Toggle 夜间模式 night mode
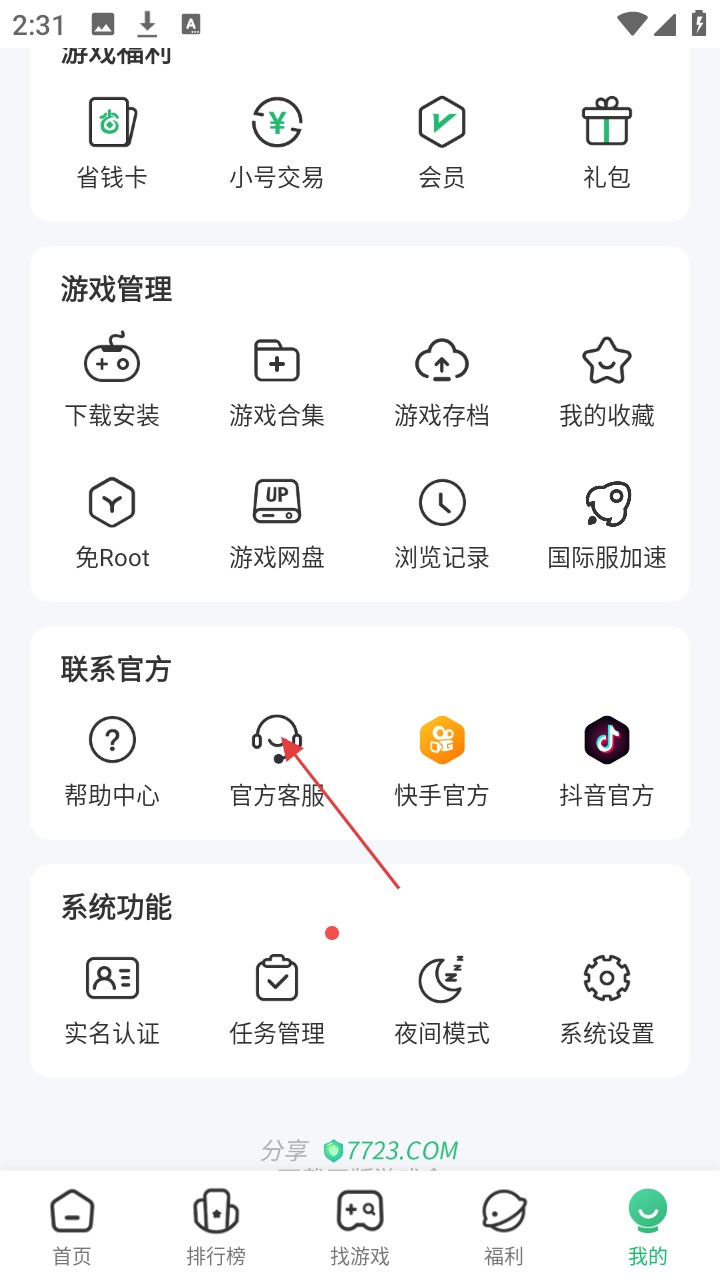 coord(442,998)
